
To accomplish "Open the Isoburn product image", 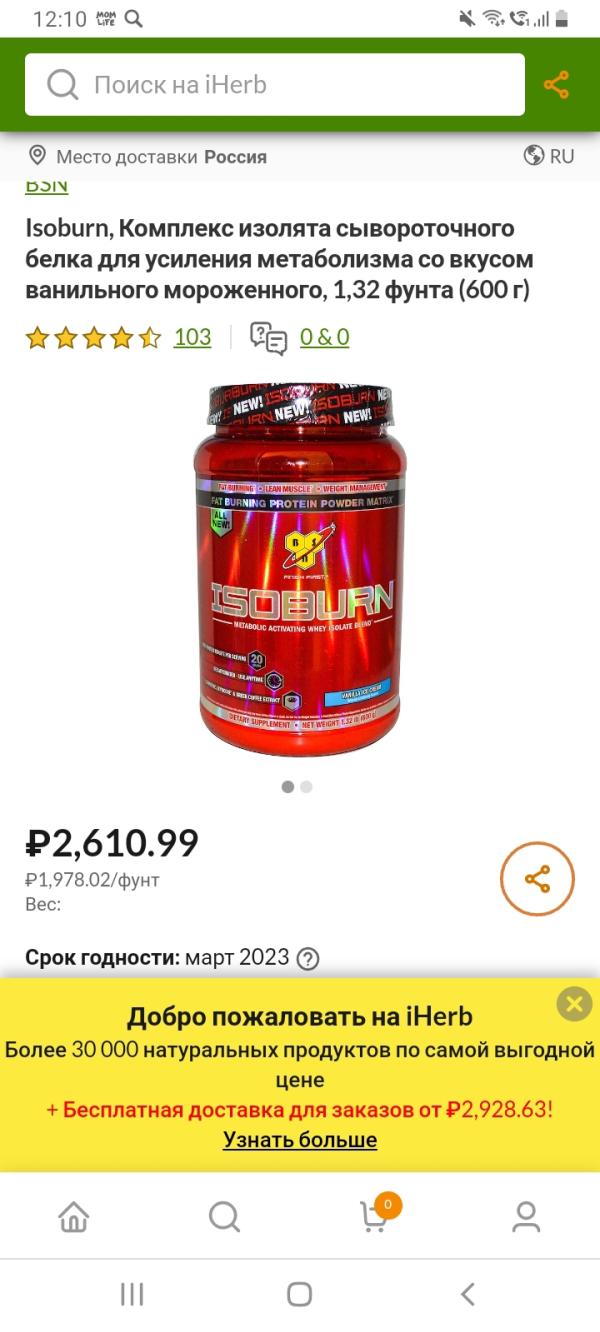I will (x=300, y=568).
